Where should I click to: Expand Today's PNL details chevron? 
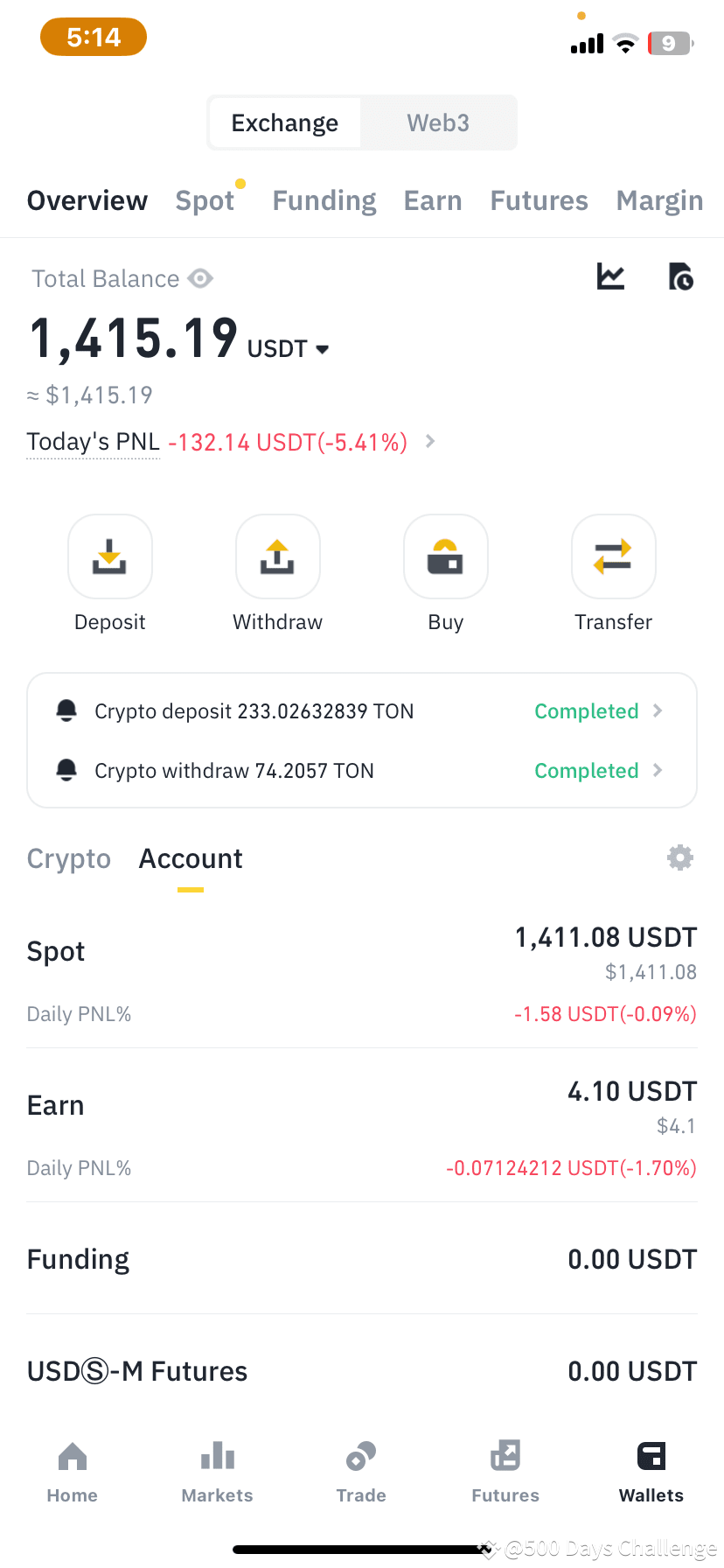click(429, 442)
